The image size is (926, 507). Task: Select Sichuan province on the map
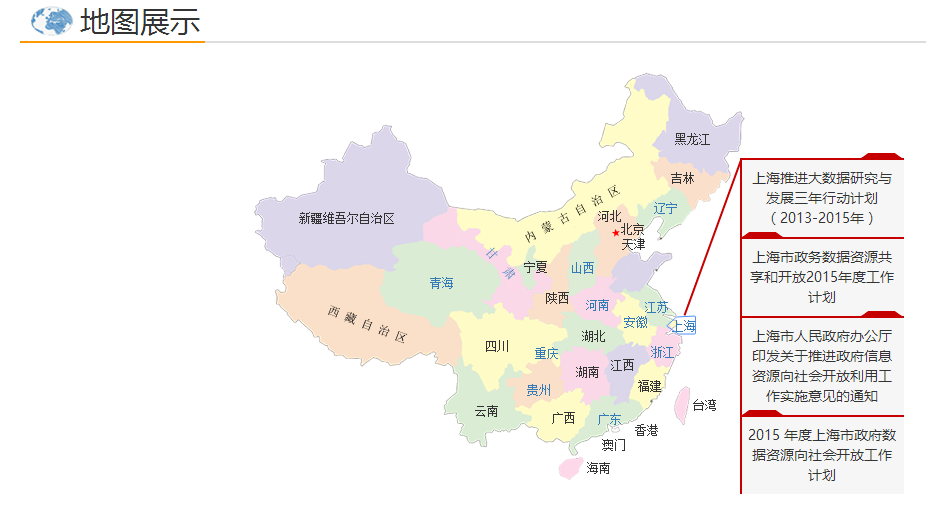496,347
